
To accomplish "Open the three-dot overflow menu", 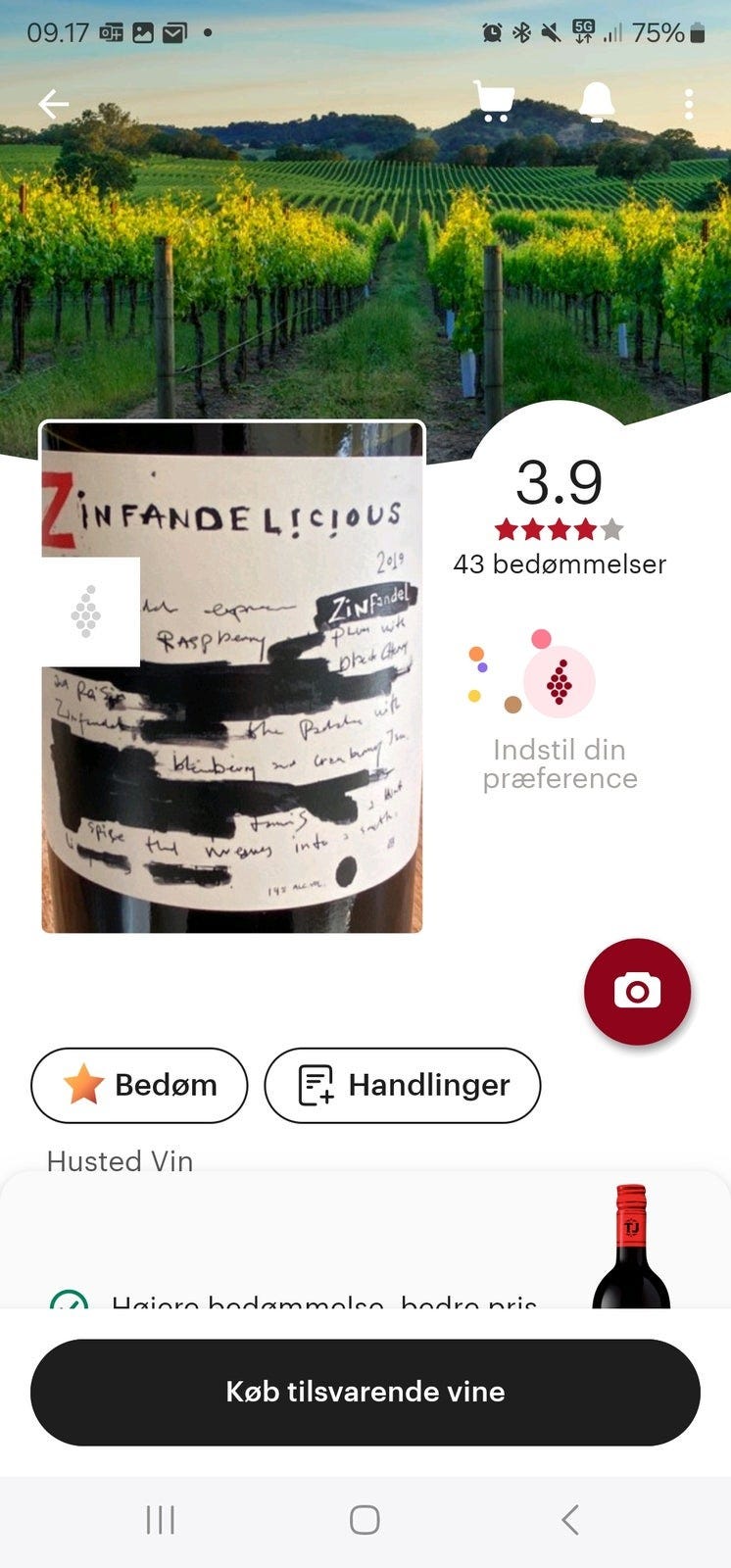I will [x=689, y=102].
